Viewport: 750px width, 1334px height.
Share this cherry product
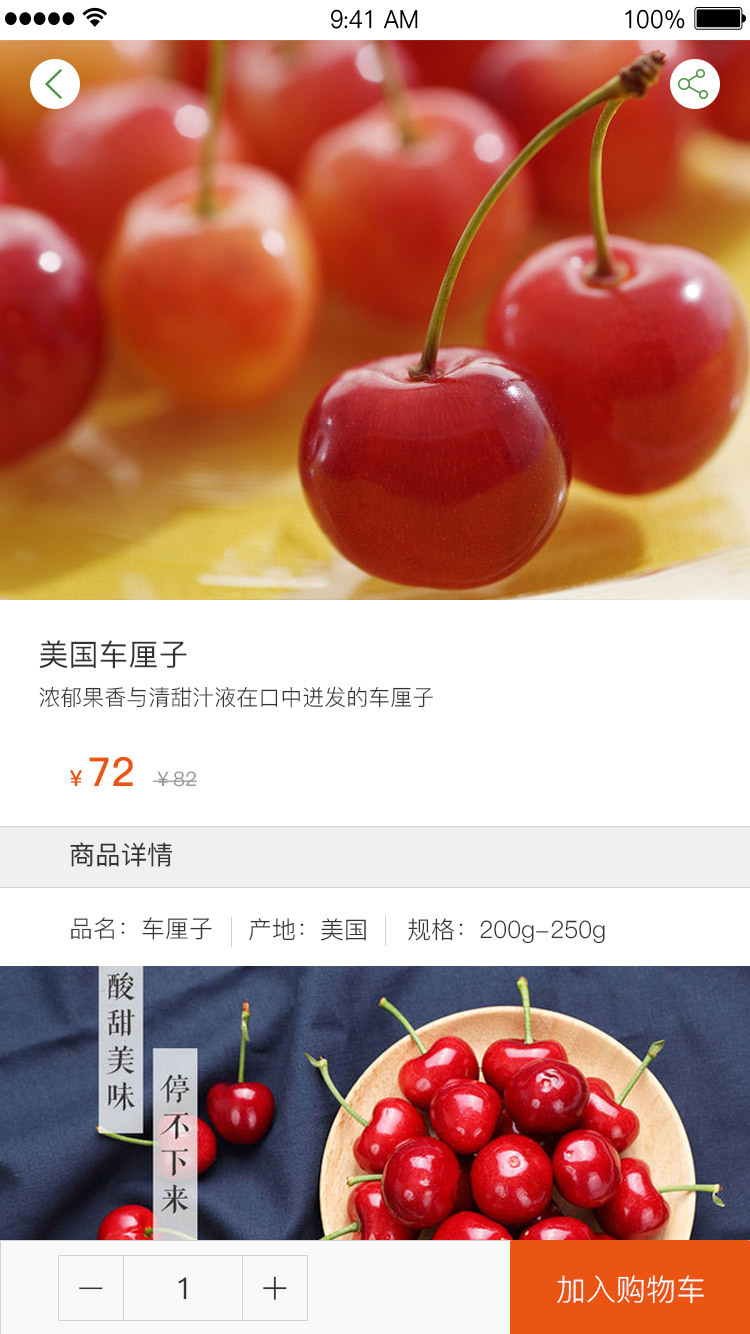(694, 84)
